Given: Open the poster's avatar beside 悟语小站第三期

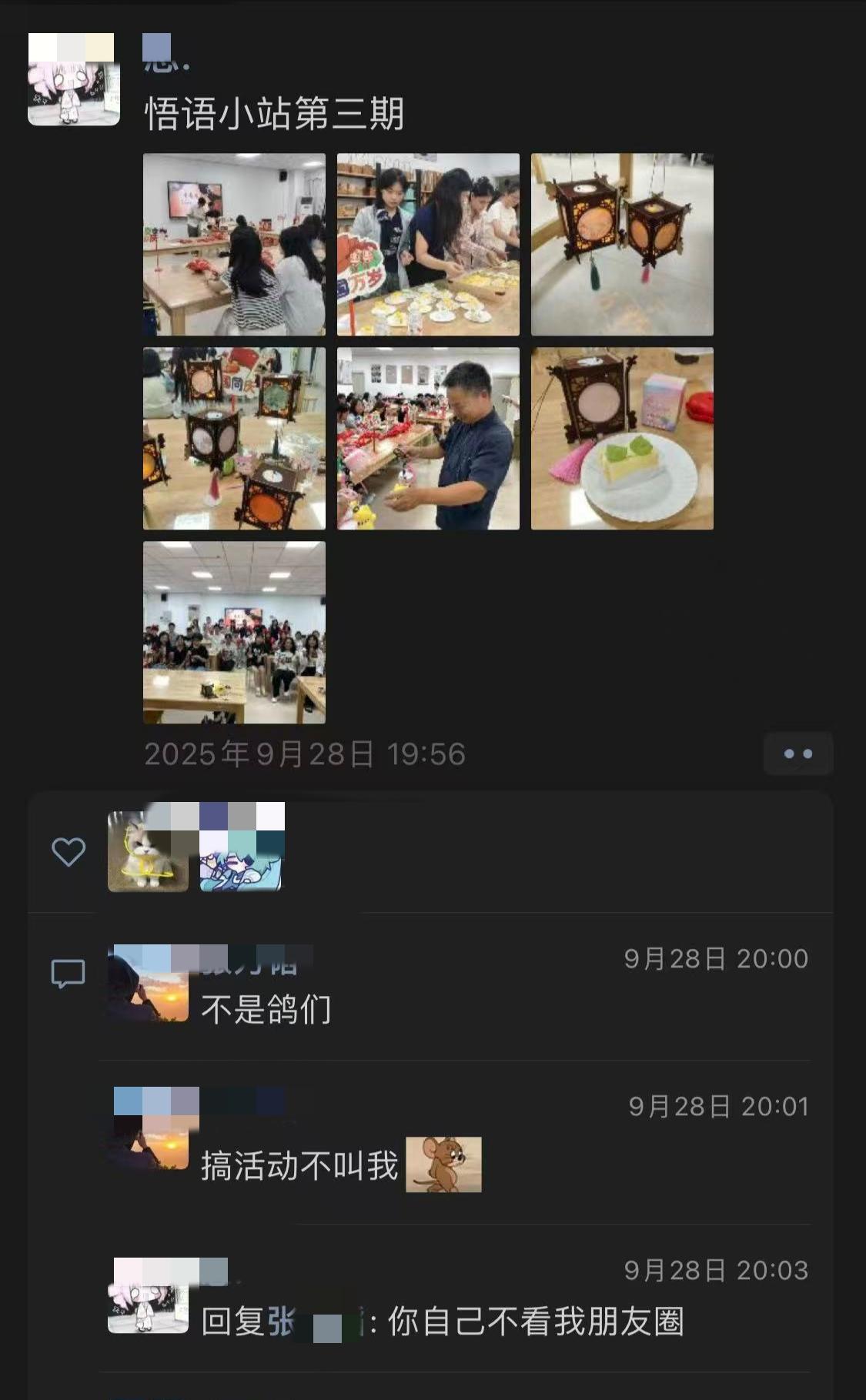Looking at the screenshot, I should (74, 79).
